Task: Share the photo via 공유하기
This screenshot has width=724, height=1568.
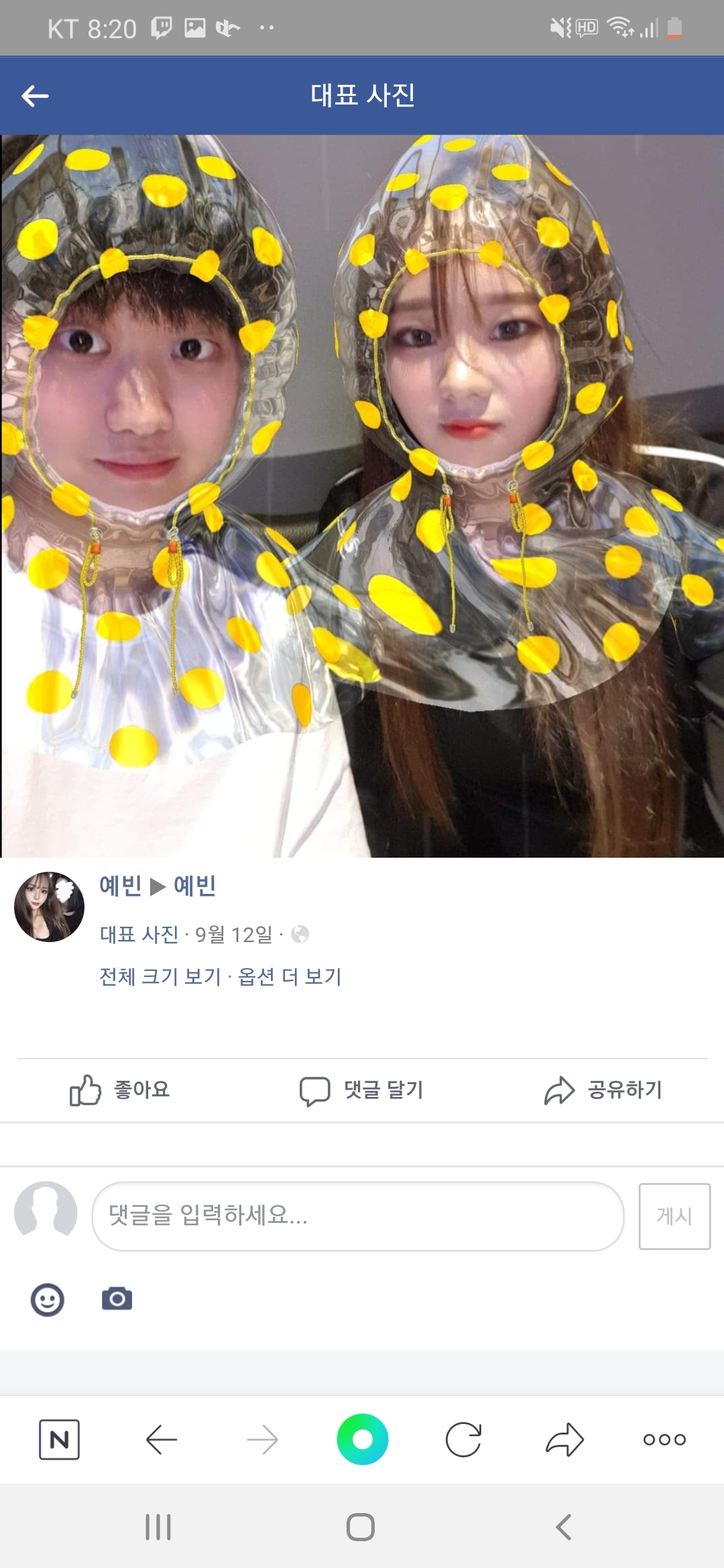Action: click(603, 1090)
